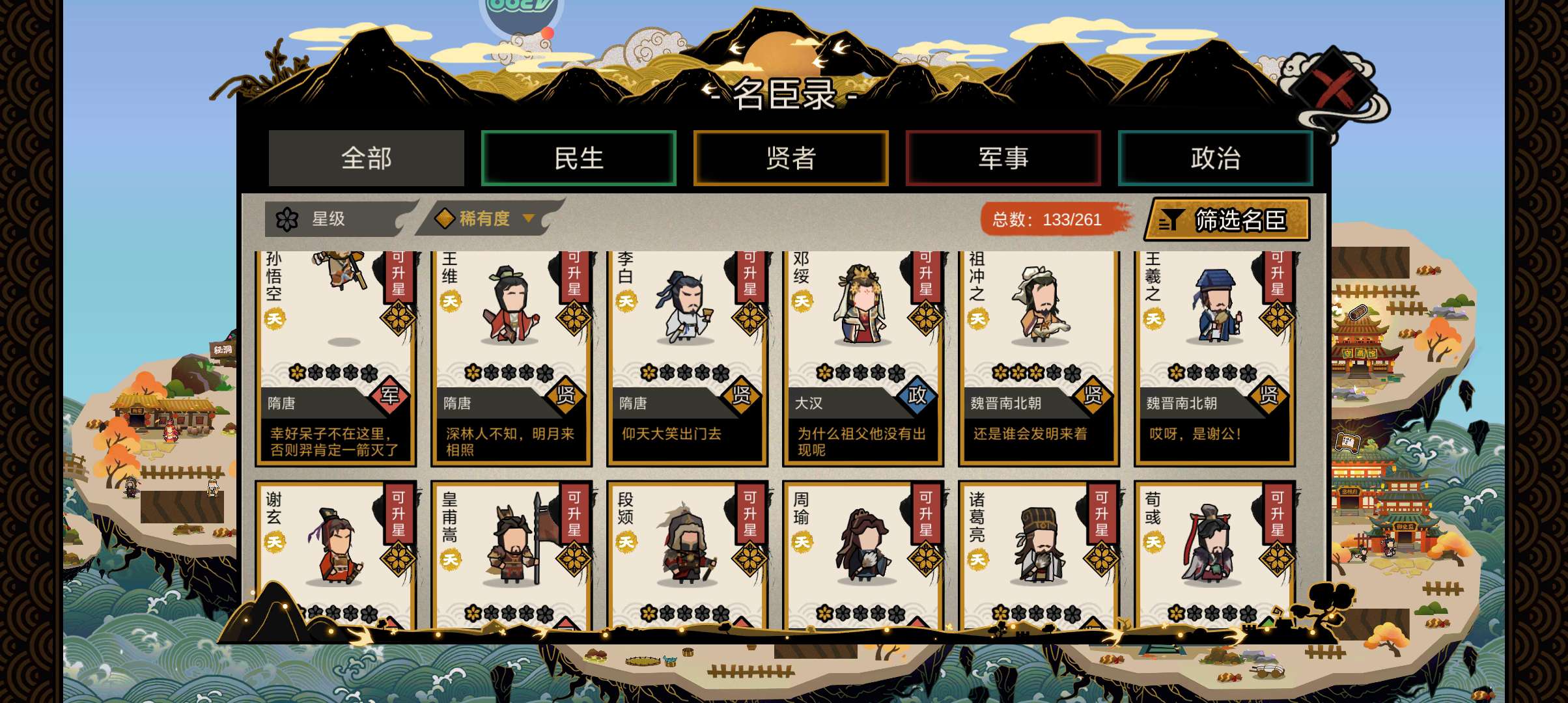Image resolution: width=1568 pixels, height=703 pixels.
Task: Select the 贤者 category tab
Action: (x=791, y=158)
